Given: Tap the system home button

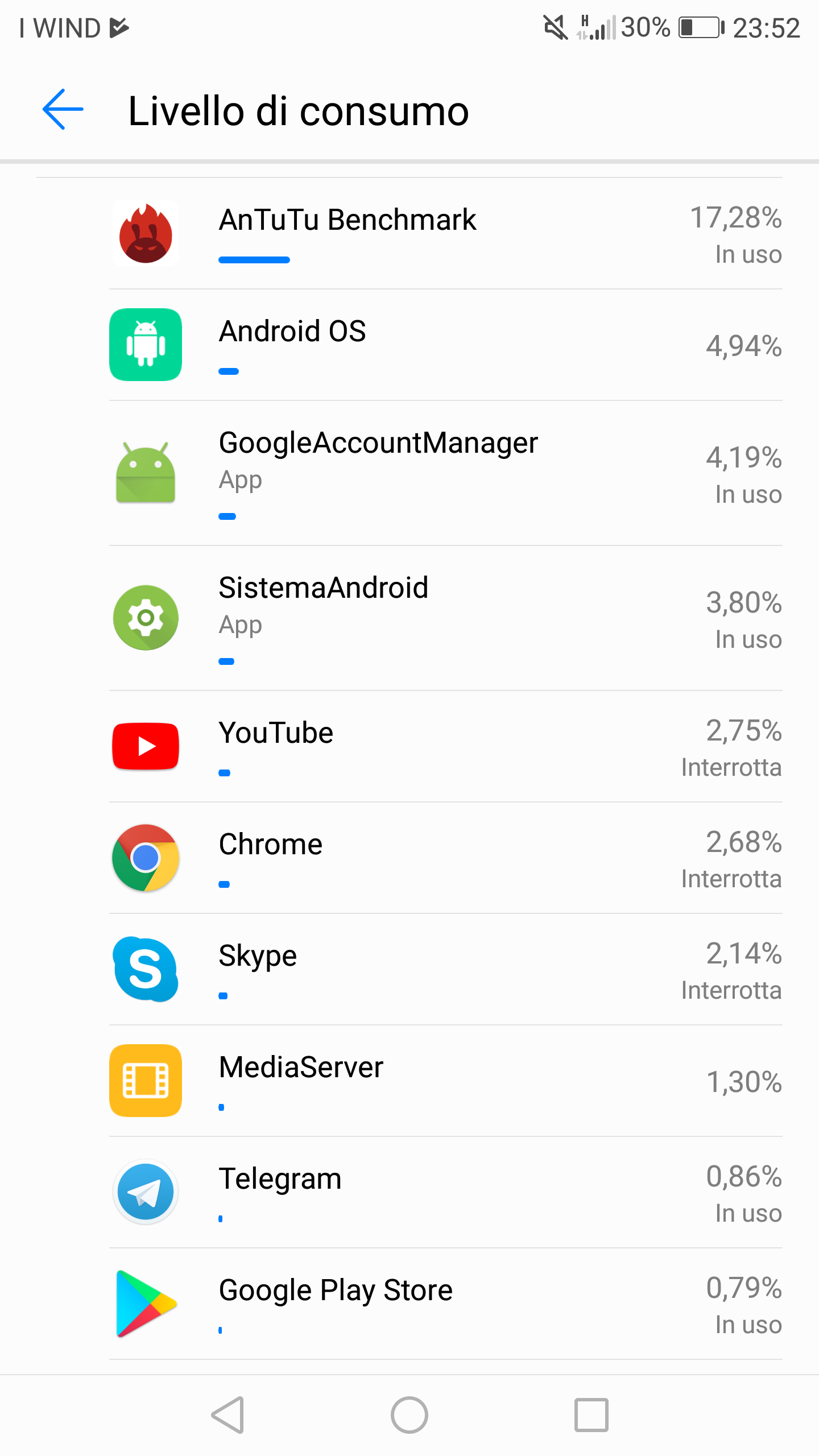Looking at the screenshot, I should [x=409, y=1415].
